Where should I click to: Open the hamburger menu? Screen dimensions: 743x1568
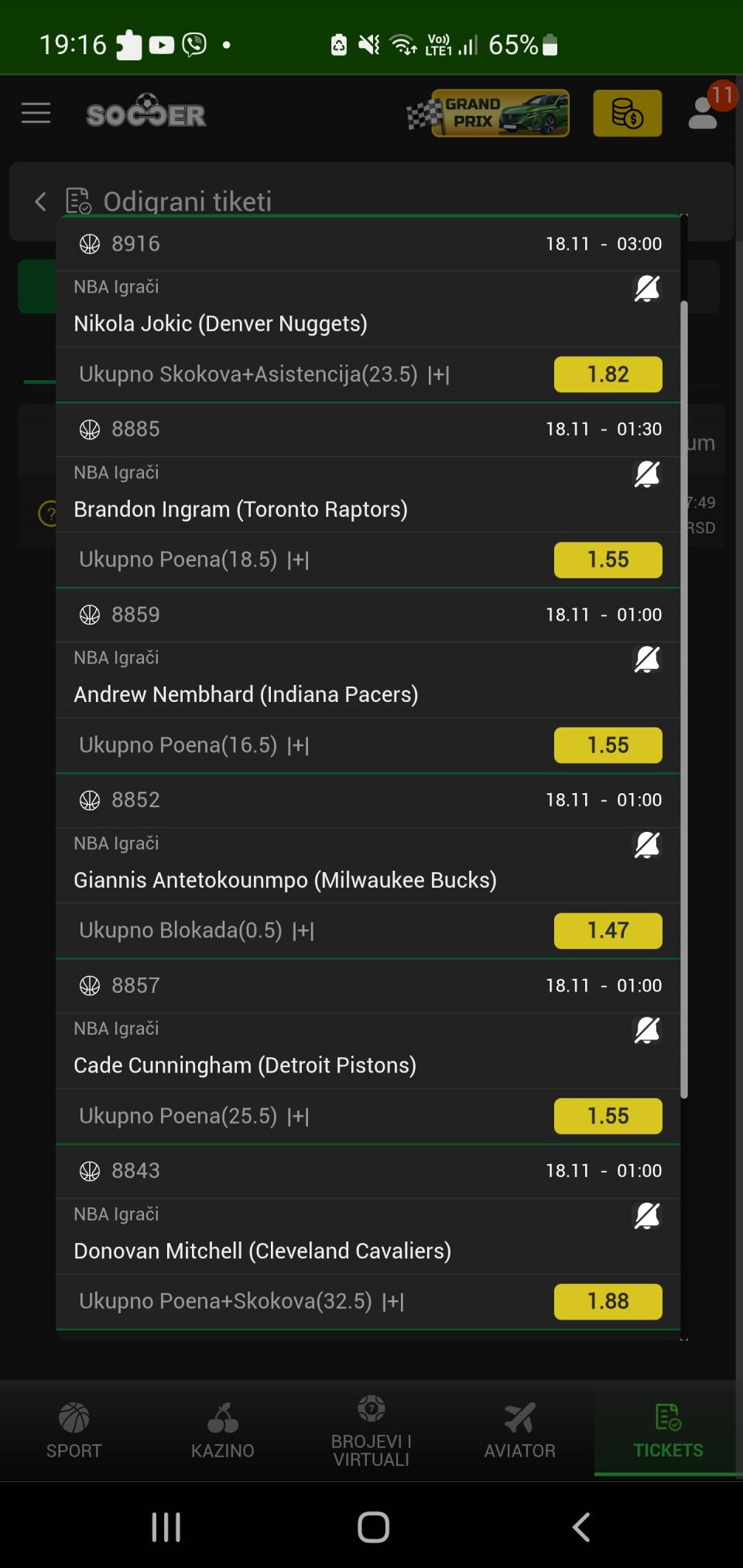(x=36, y=114)
